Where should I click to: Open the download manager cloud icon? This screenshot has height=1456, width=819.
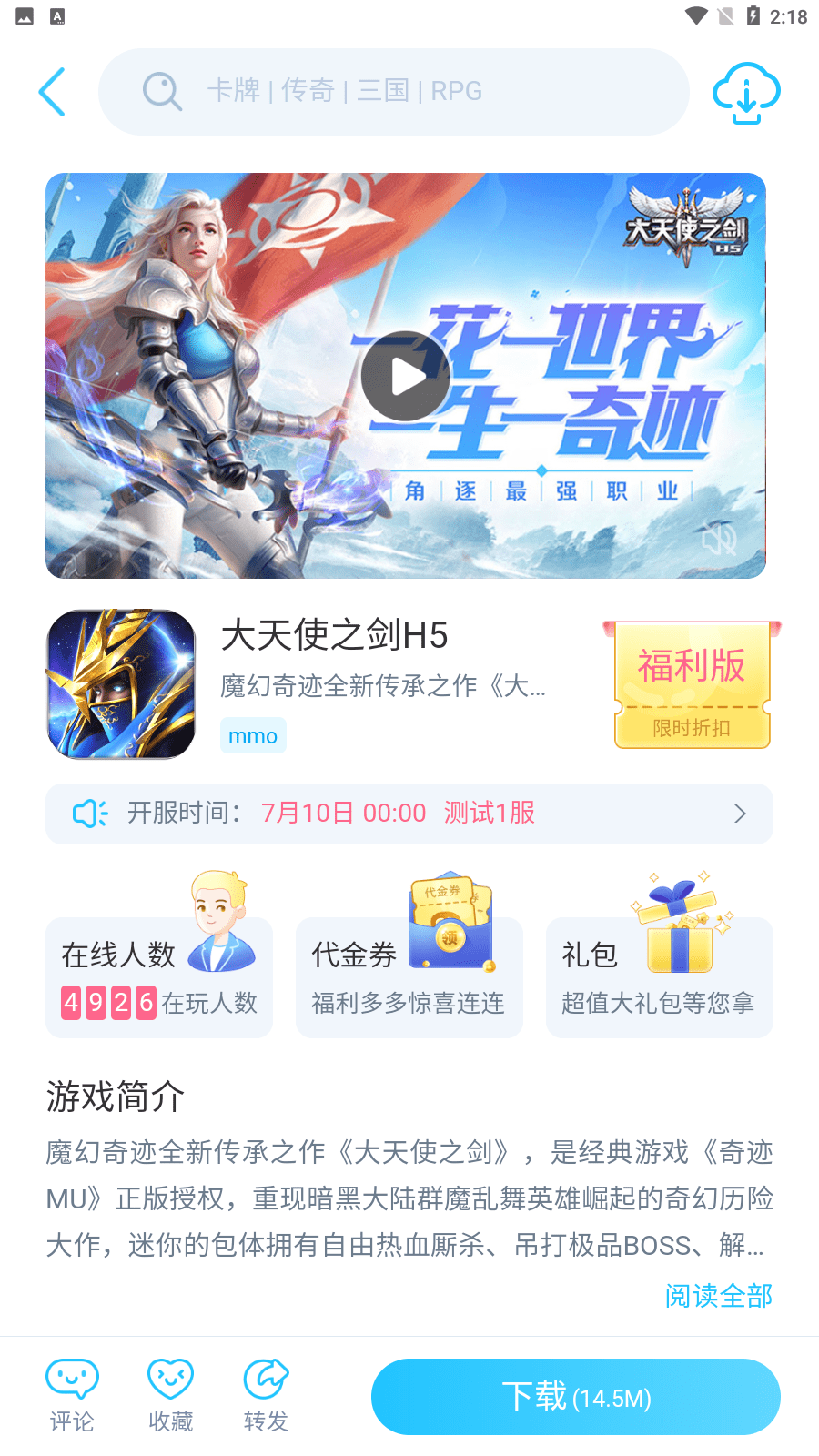click(x=745, y=92)
